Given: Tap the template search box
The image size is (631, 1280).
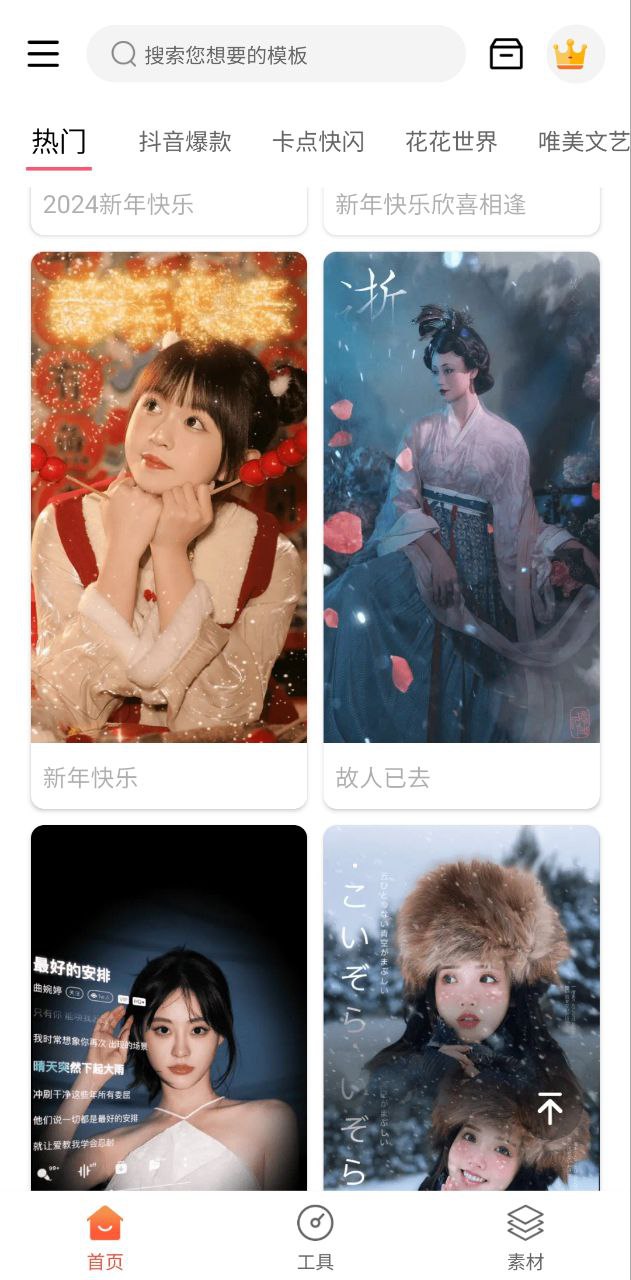Looking at the screenshot, I should pos(276,54).
